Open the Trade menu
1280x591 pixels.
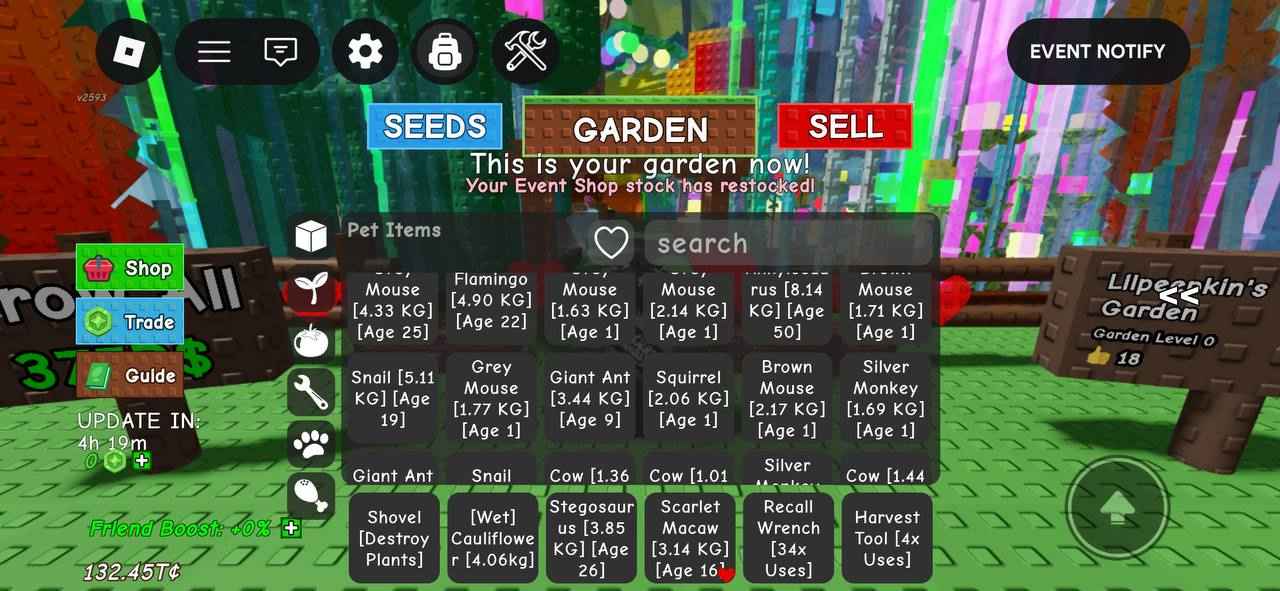click(x=130, y=322)
